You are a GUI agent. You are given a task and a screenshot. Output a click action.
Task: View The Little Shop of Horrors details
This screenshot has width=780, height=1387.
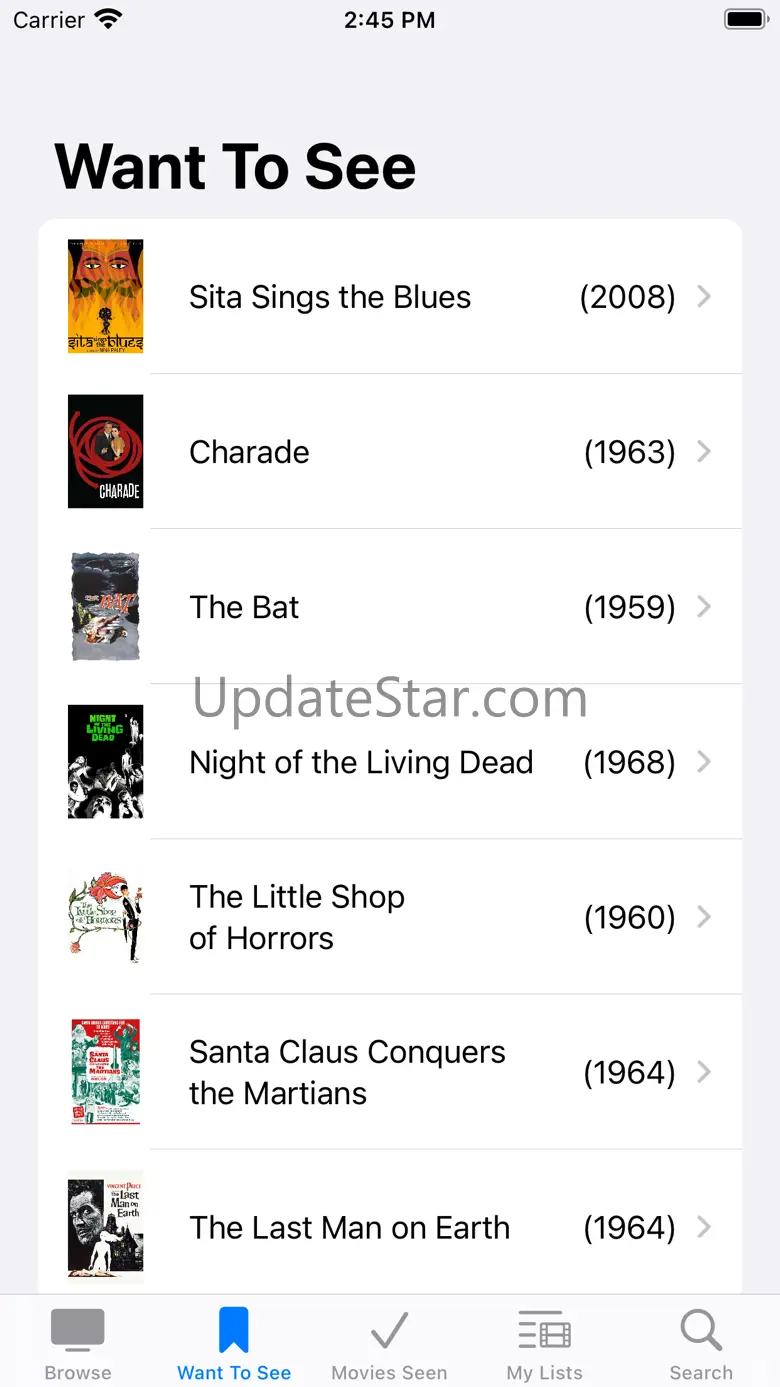click(x=390, y=917)
